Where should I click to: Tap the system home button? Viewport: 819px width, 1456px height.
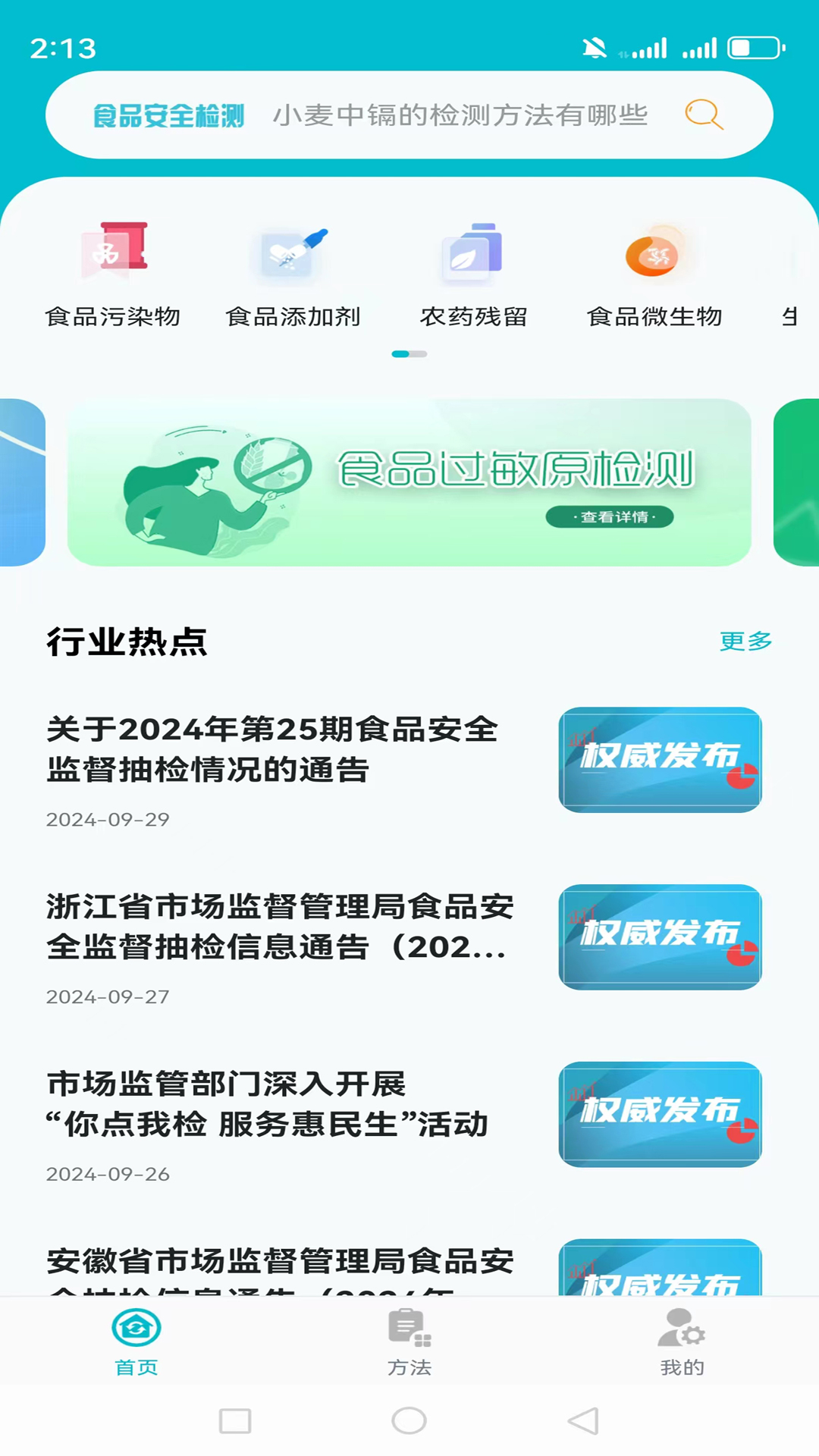(409, 1420)
